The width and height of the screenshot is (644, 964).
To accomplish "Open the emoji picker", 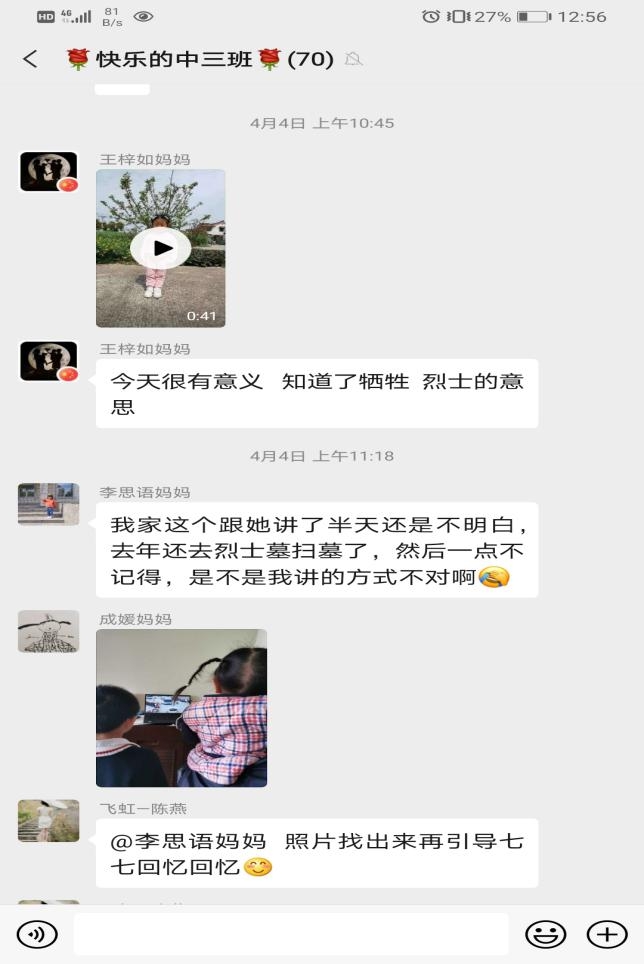I will [545, 934].
